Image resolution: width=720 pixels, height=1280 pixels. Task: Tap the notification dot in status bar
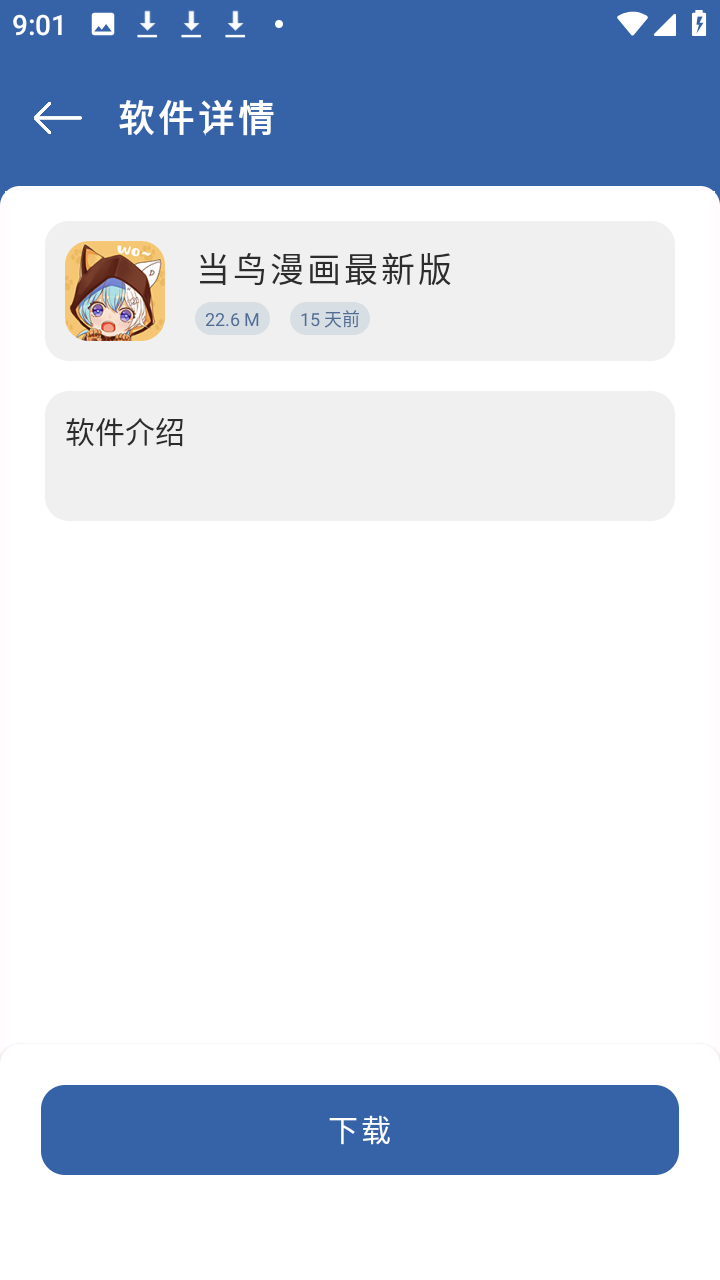(x=278, y=25)
